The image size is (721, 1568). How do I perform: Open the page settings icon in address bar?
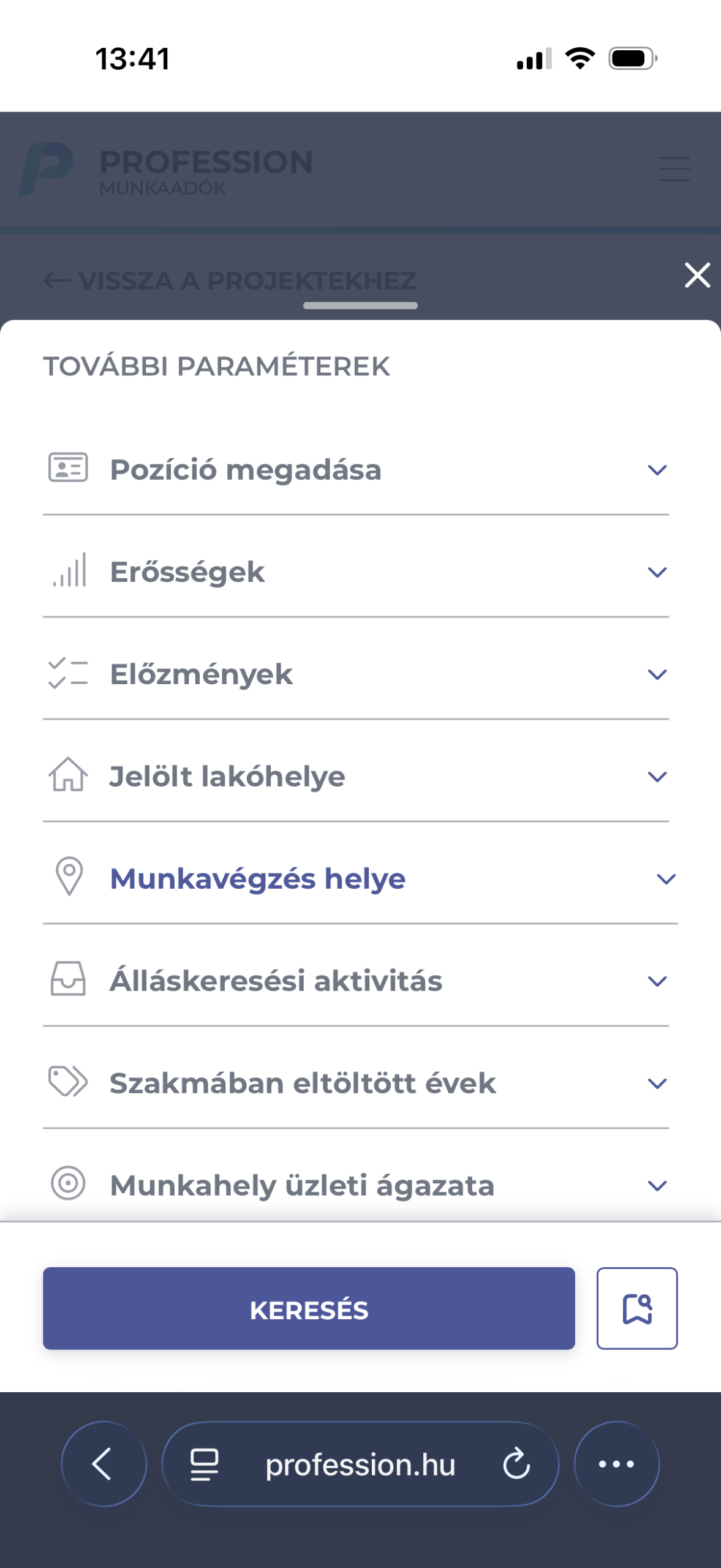coord(204,1464)
